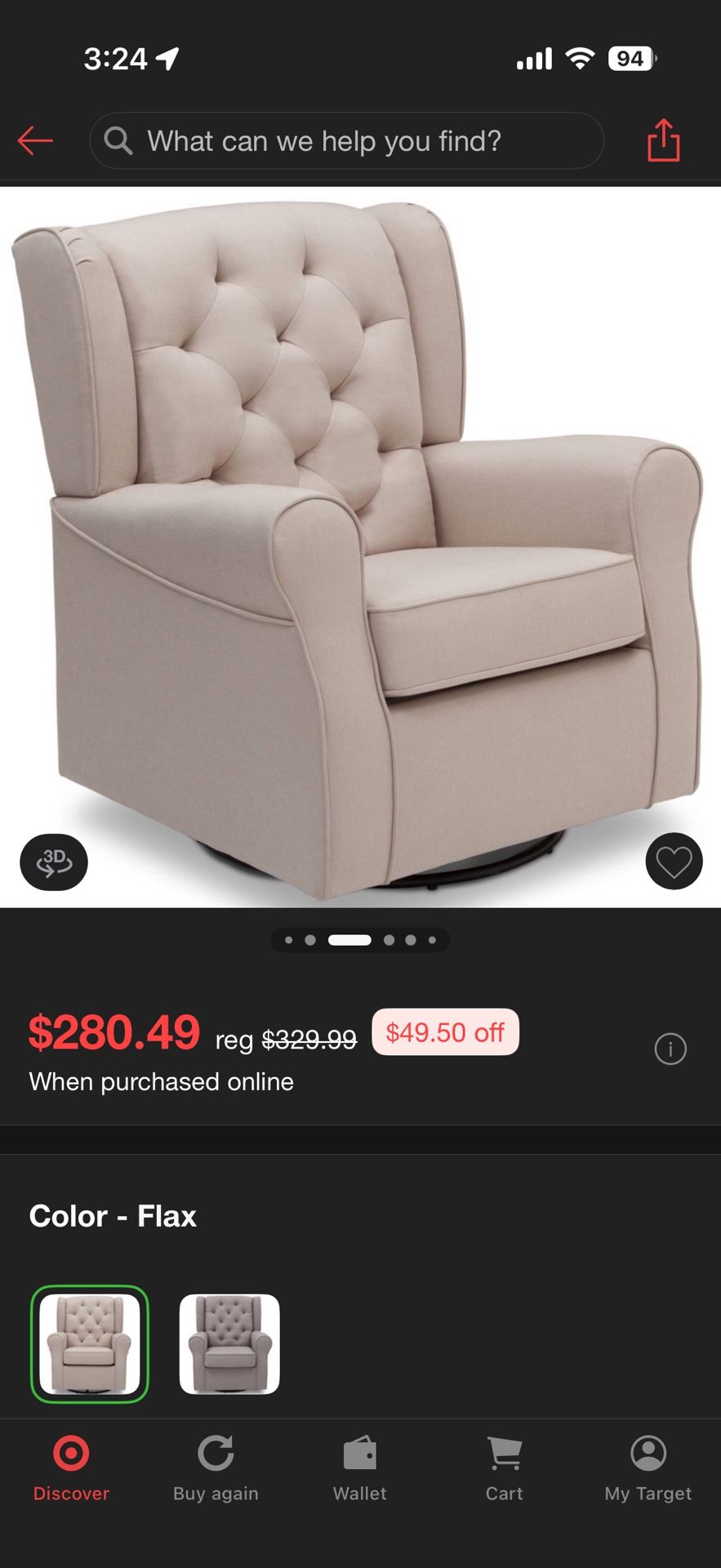721x1568 pixels.
Task: Favorite the chair with the heart icon
Action: click(x=674, y=860)
